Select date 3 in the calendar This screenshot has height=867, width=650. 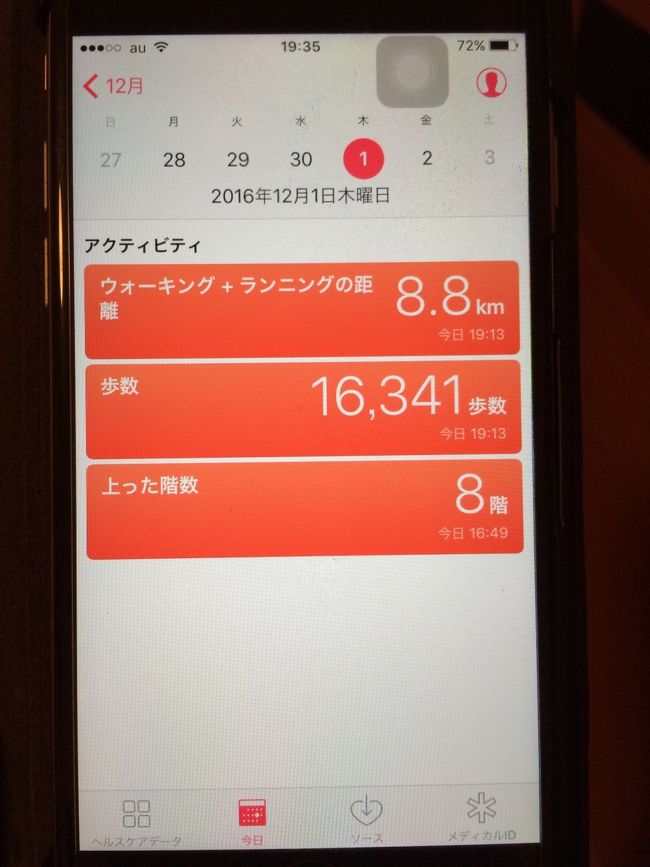pyautogui.click(x=489, y=159)
